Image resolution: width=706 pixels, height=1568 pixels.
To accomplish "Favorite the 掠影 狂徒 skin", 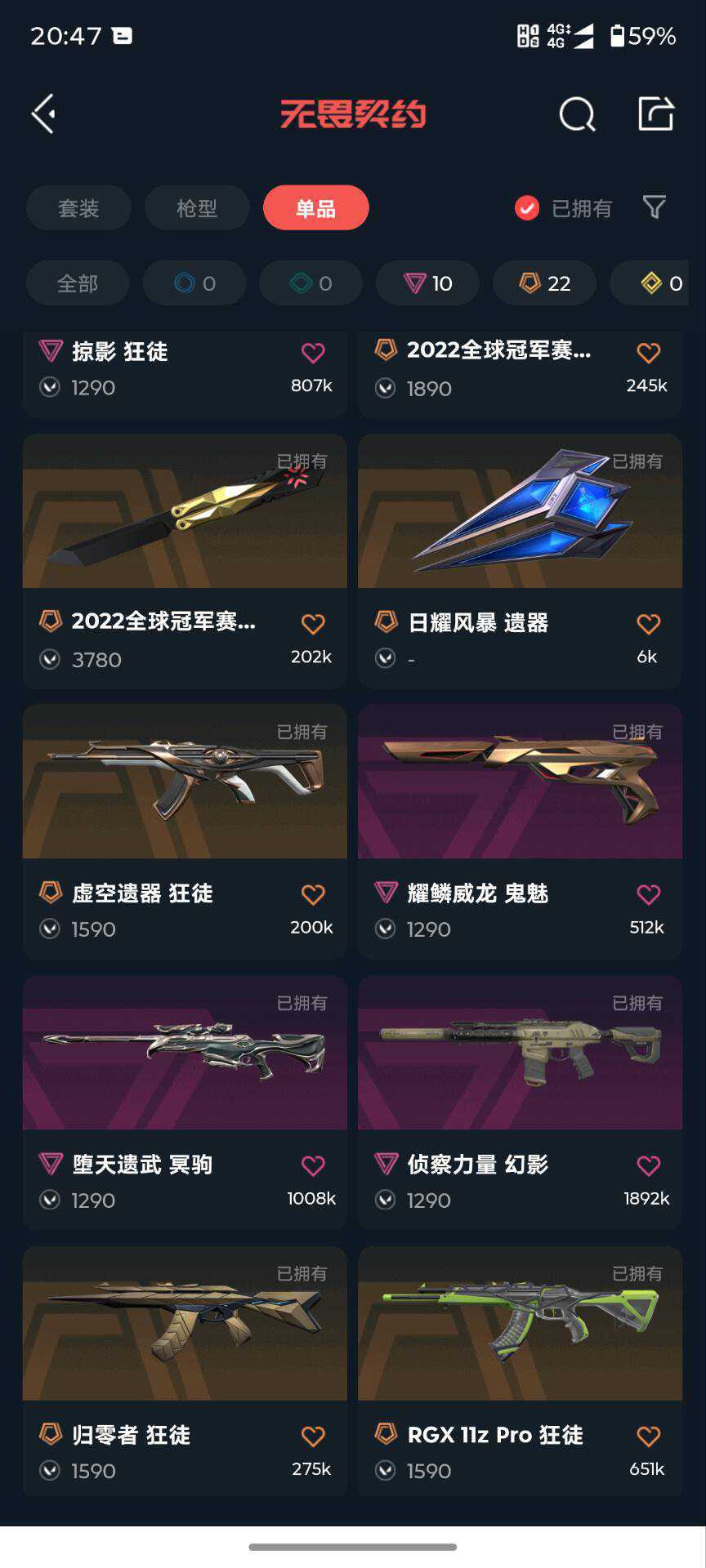I will [311, 352].
